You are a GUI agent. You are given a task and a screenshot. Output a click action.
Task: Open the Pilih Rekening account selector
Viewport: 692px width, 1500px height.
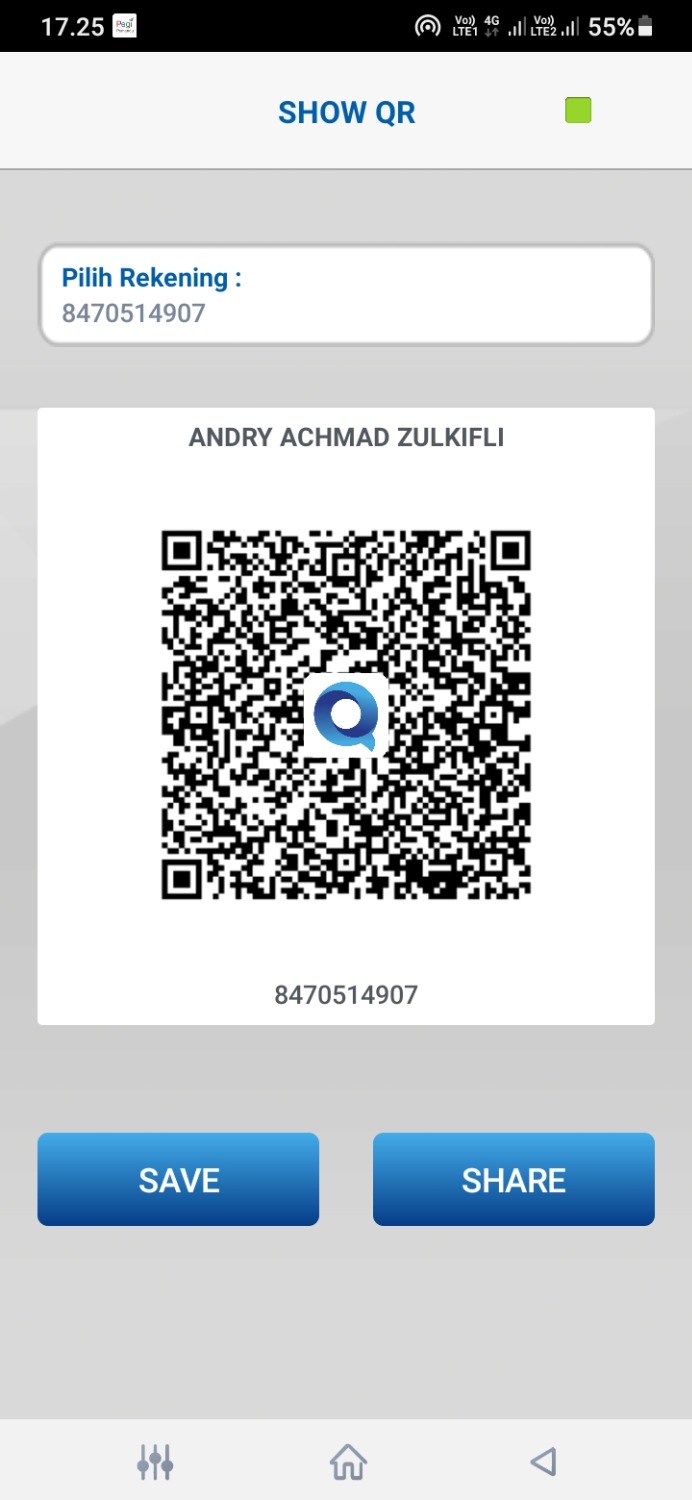(x=346, y=296)
